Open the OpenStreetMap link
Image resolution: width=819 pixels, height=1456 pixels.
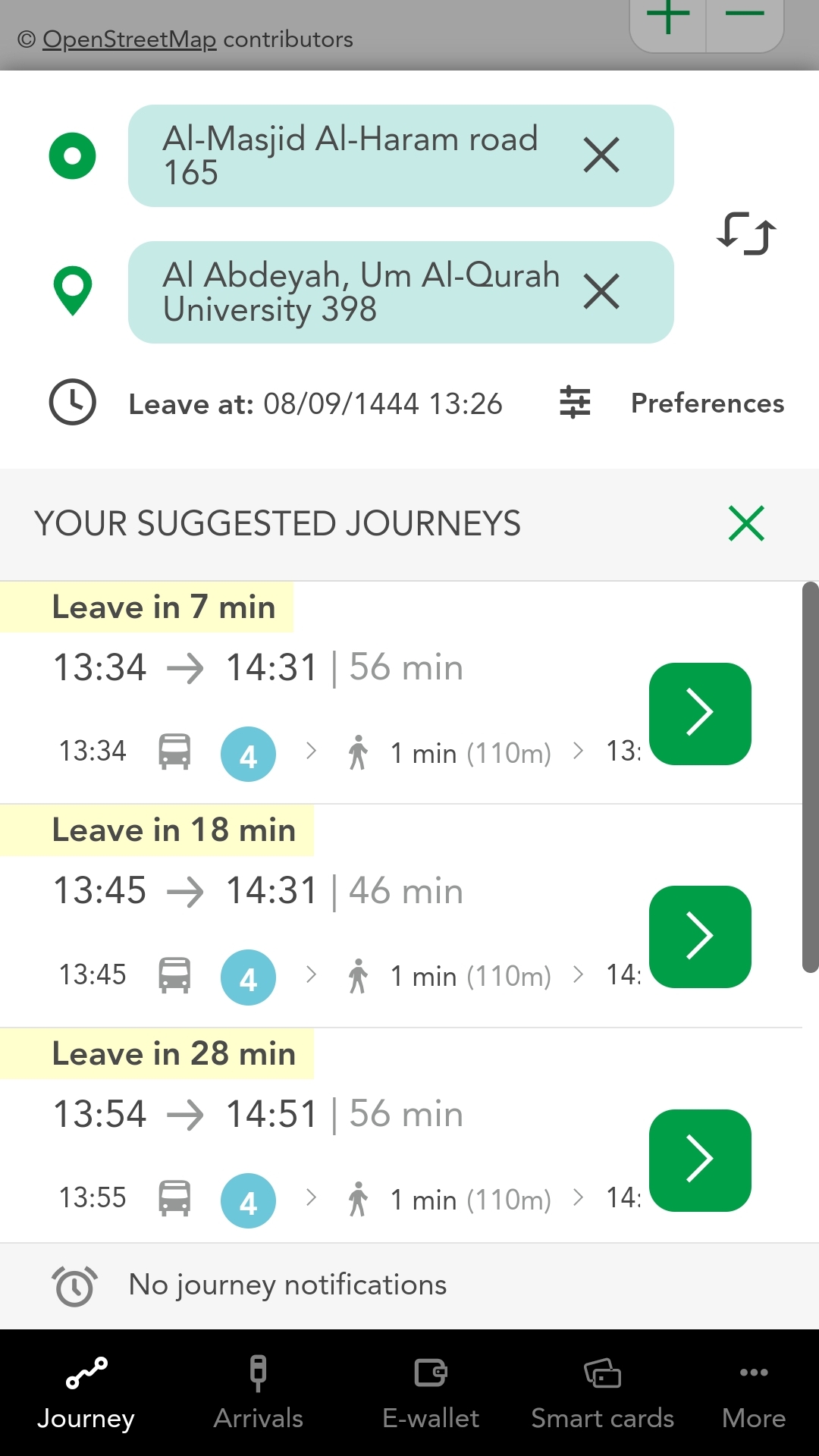click(129, 39)
